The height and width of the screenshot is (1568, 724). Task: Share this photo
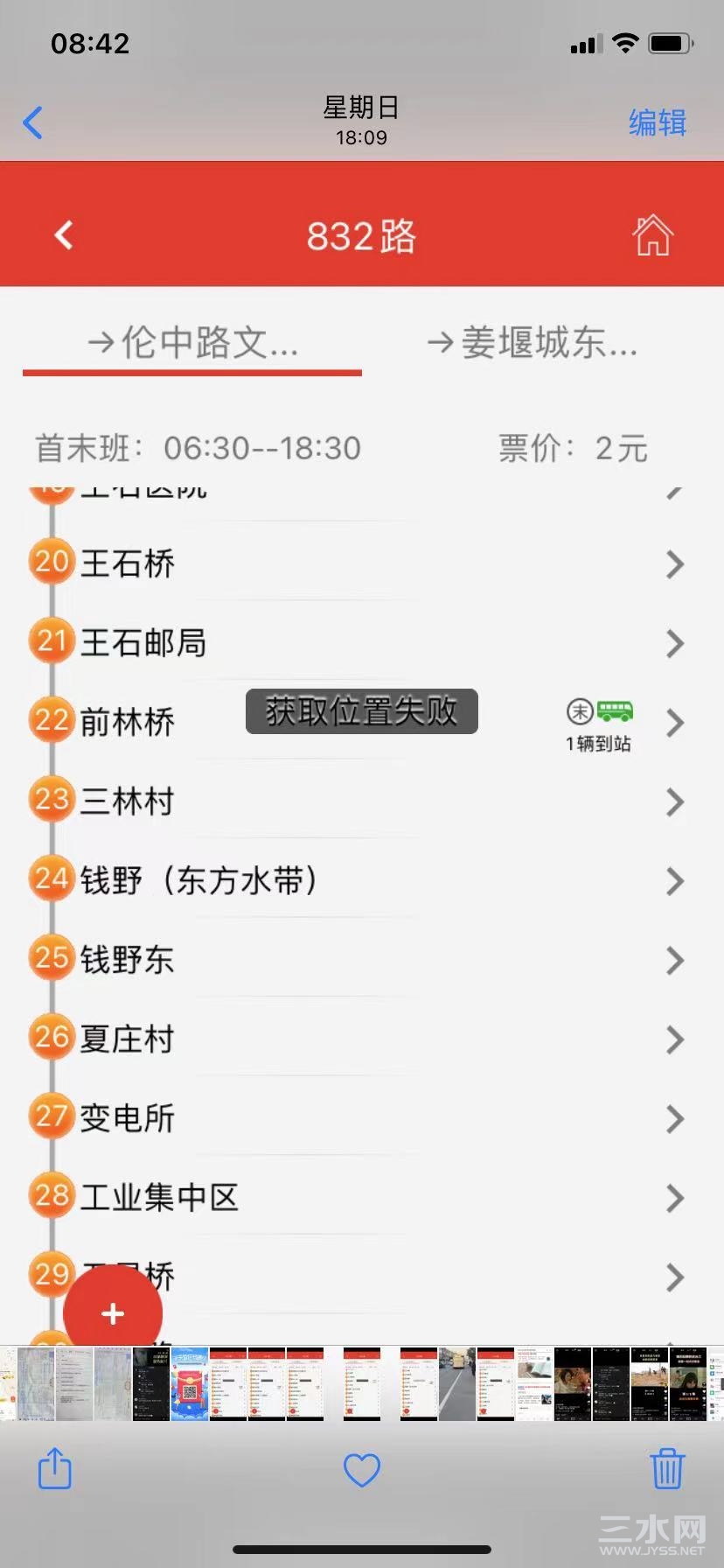pyautogui.click(x=54, y=1469)
